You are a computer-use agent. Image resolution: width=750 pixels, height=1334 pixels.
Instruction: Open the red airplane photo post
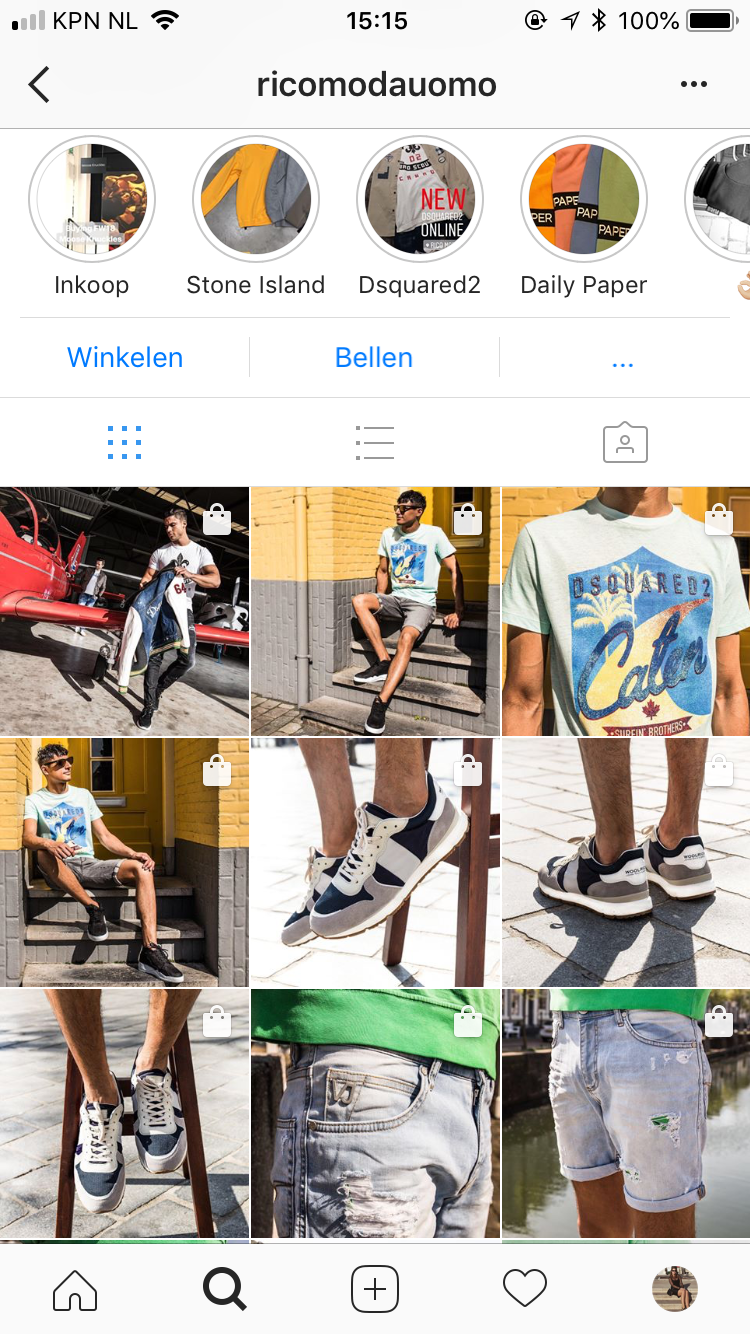[x=124, y=611]
